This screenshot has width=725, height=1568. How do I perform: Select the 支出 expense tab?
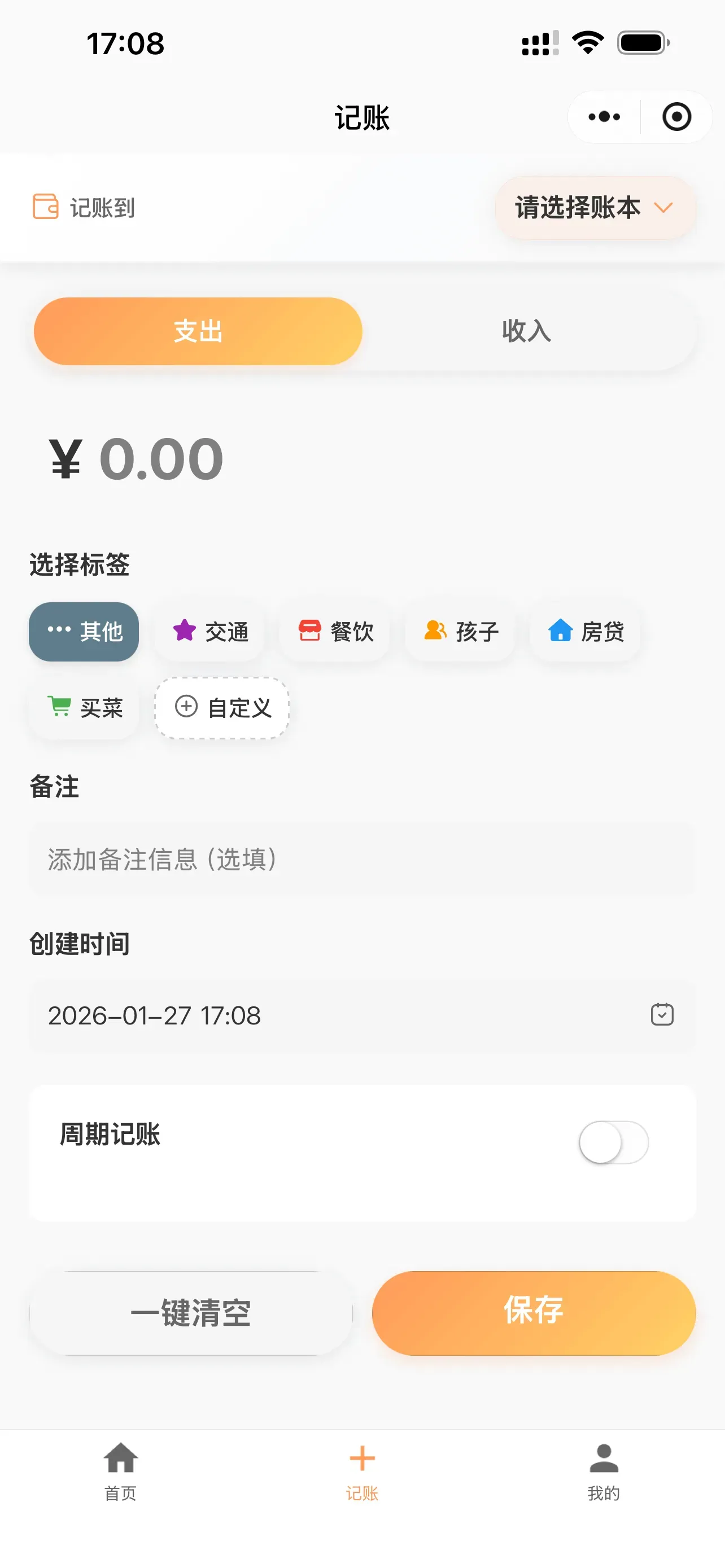[x=197, y=331]
